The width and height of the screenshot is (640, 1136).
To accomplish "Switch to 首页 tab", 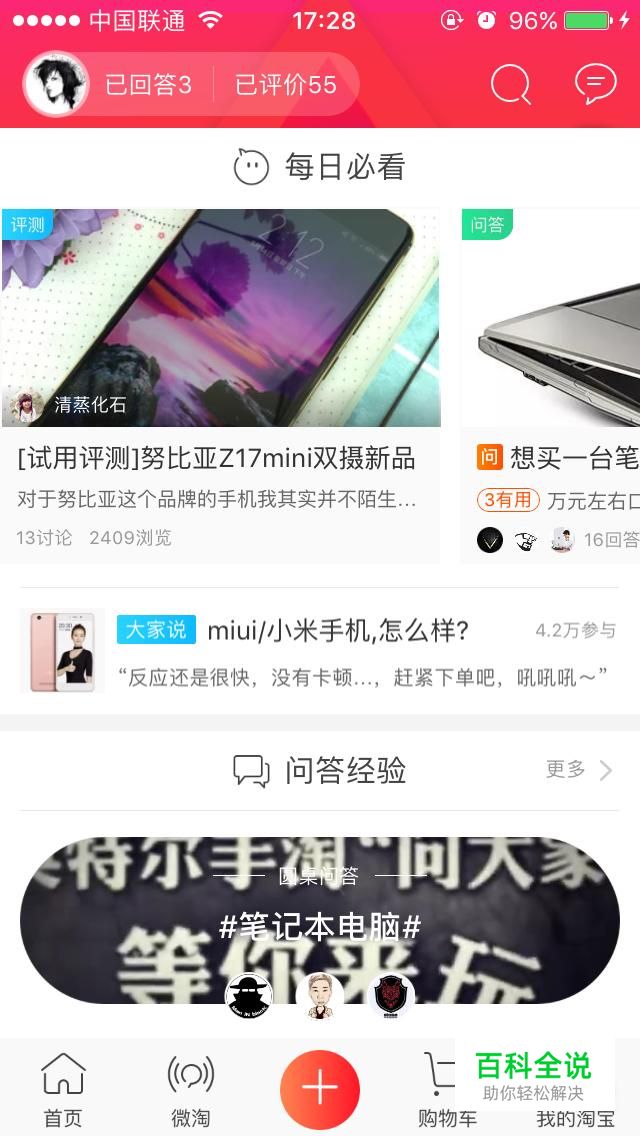I will pos(63,1090).
